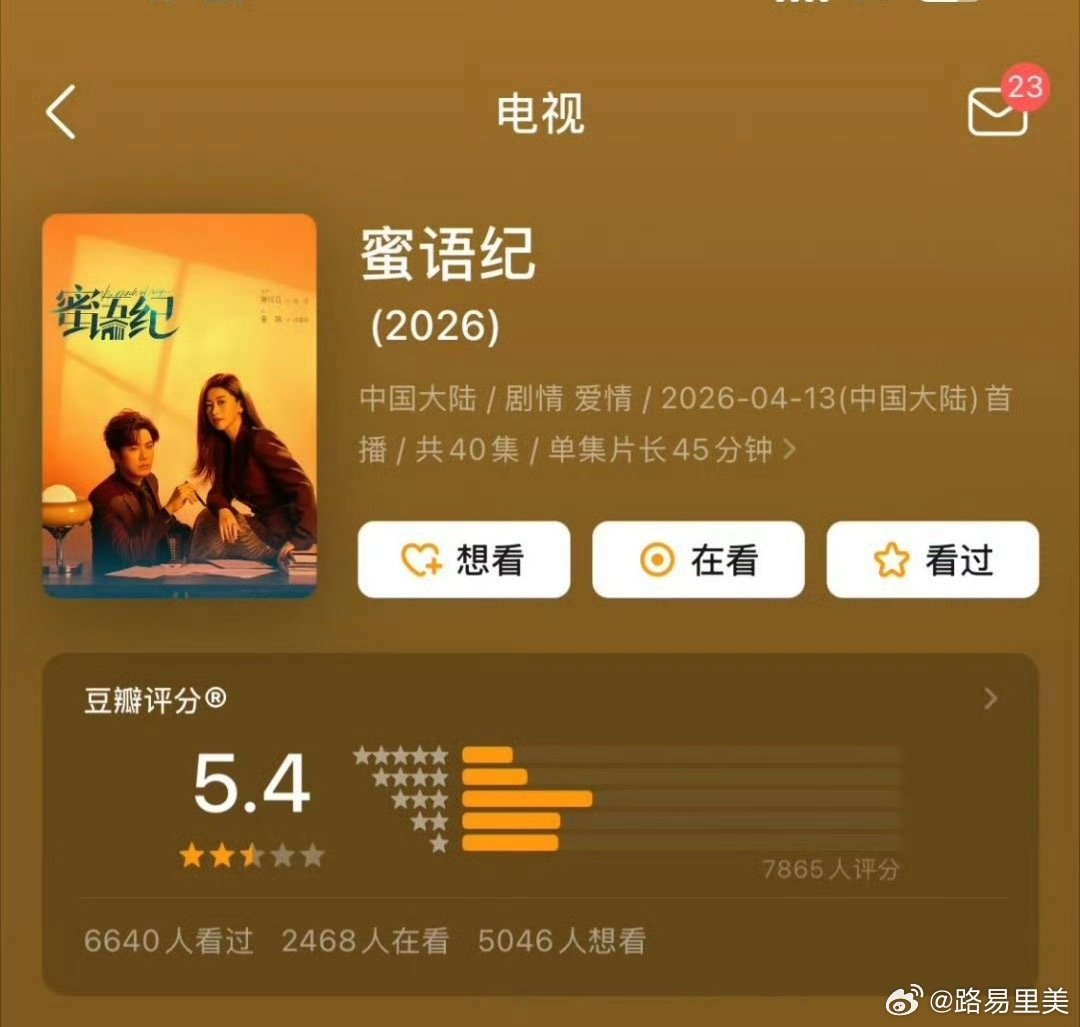Open the 蜜语纪 poster image
The width and height of the screenshot is (1080, 1027).
(180, 406)
